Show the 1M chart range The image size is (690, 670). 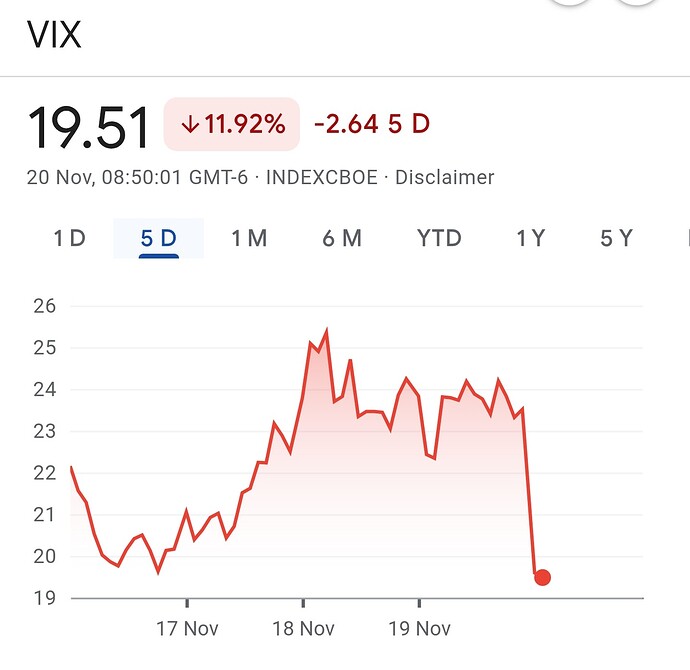pyautogui.click(x=249, y=238)
